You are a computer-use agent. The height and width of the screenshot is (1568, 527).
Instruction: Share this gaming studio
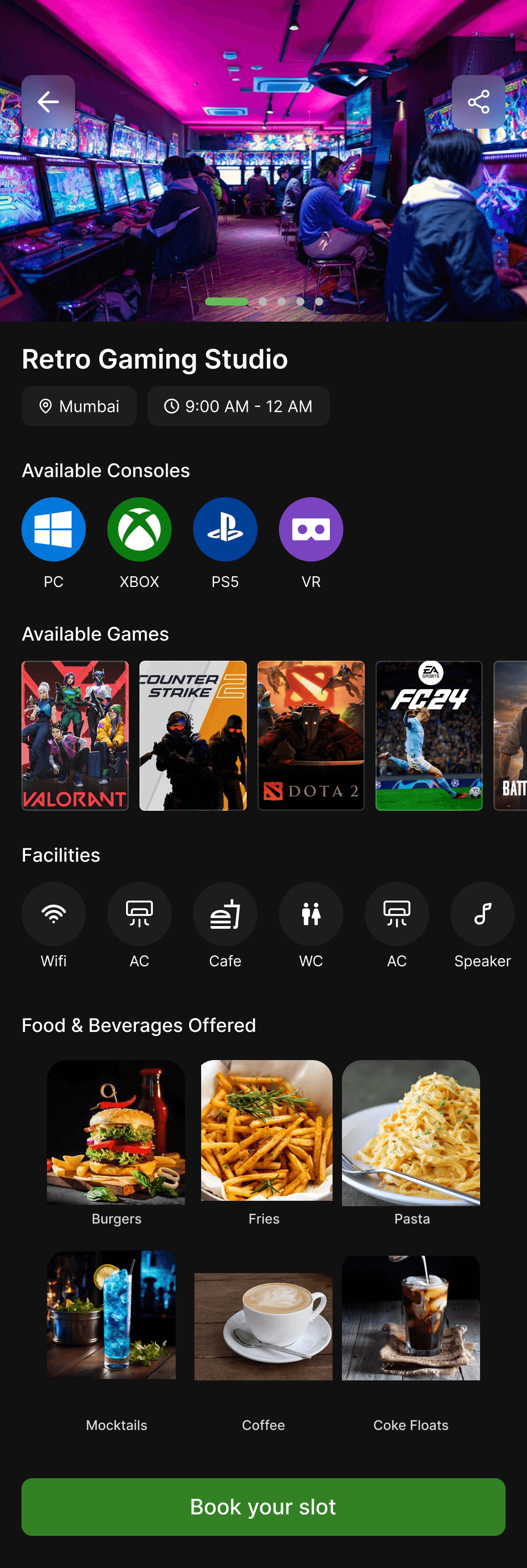coord(478,102)
